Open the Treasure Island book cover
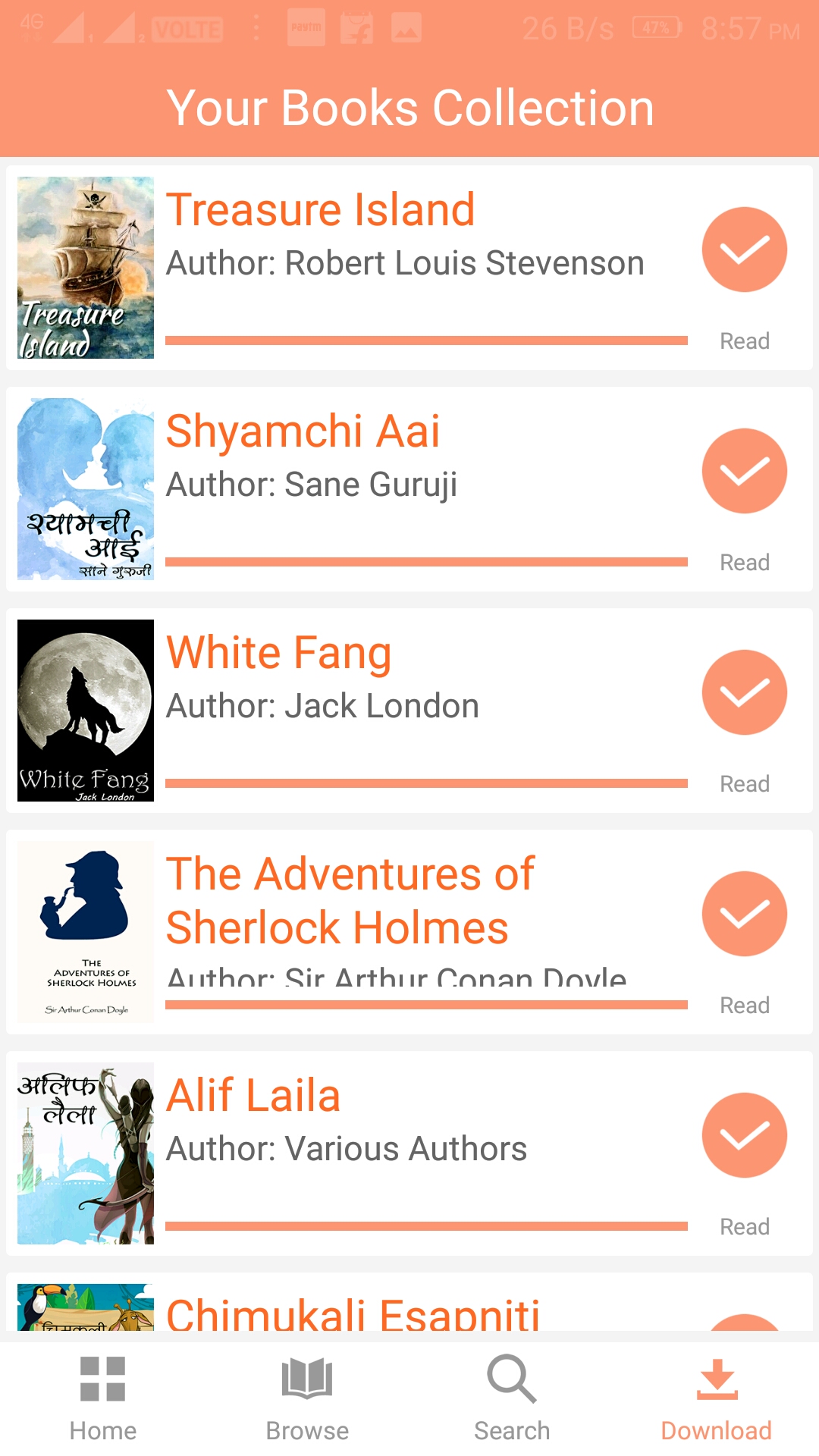 pos(86,268)
